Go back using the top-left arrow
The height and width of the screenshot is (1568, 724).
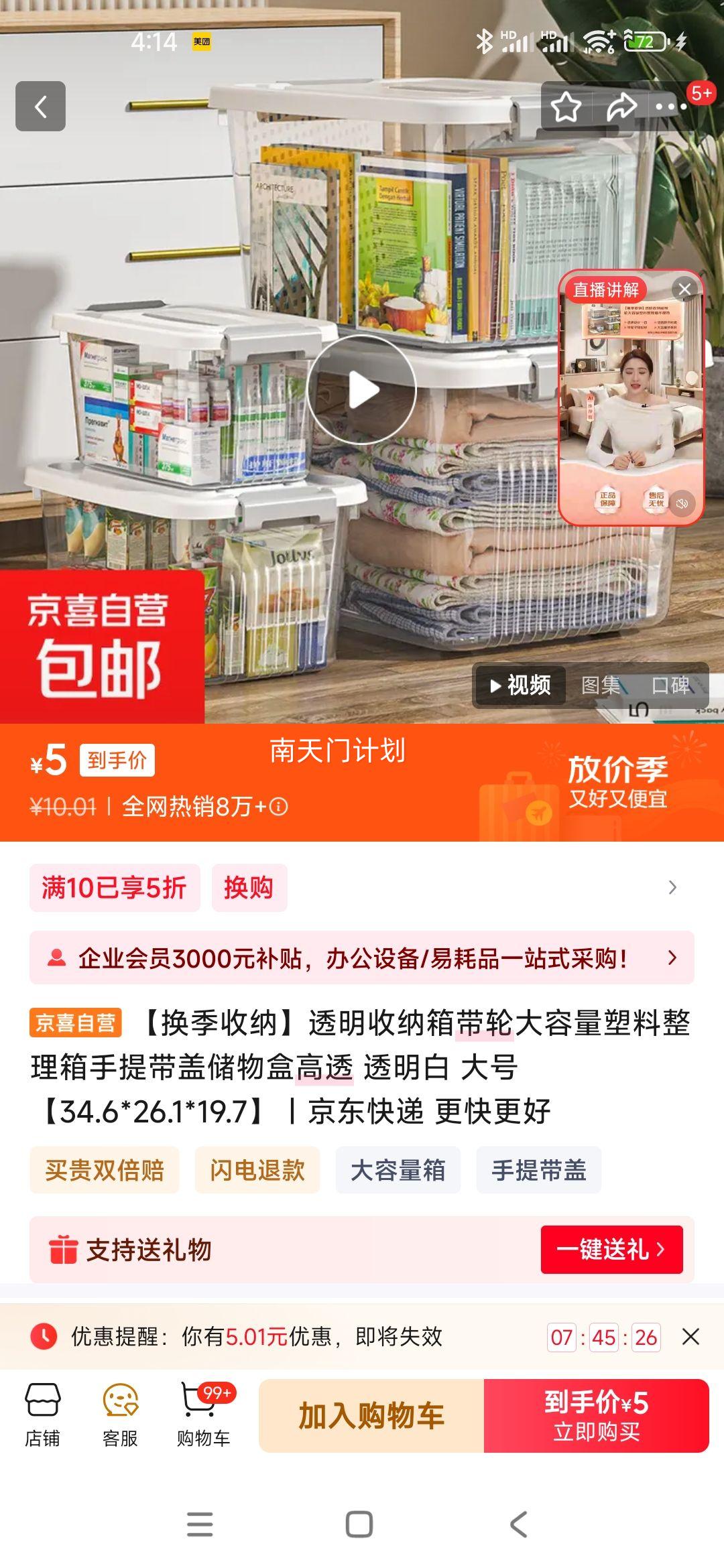tap(40, 107)
